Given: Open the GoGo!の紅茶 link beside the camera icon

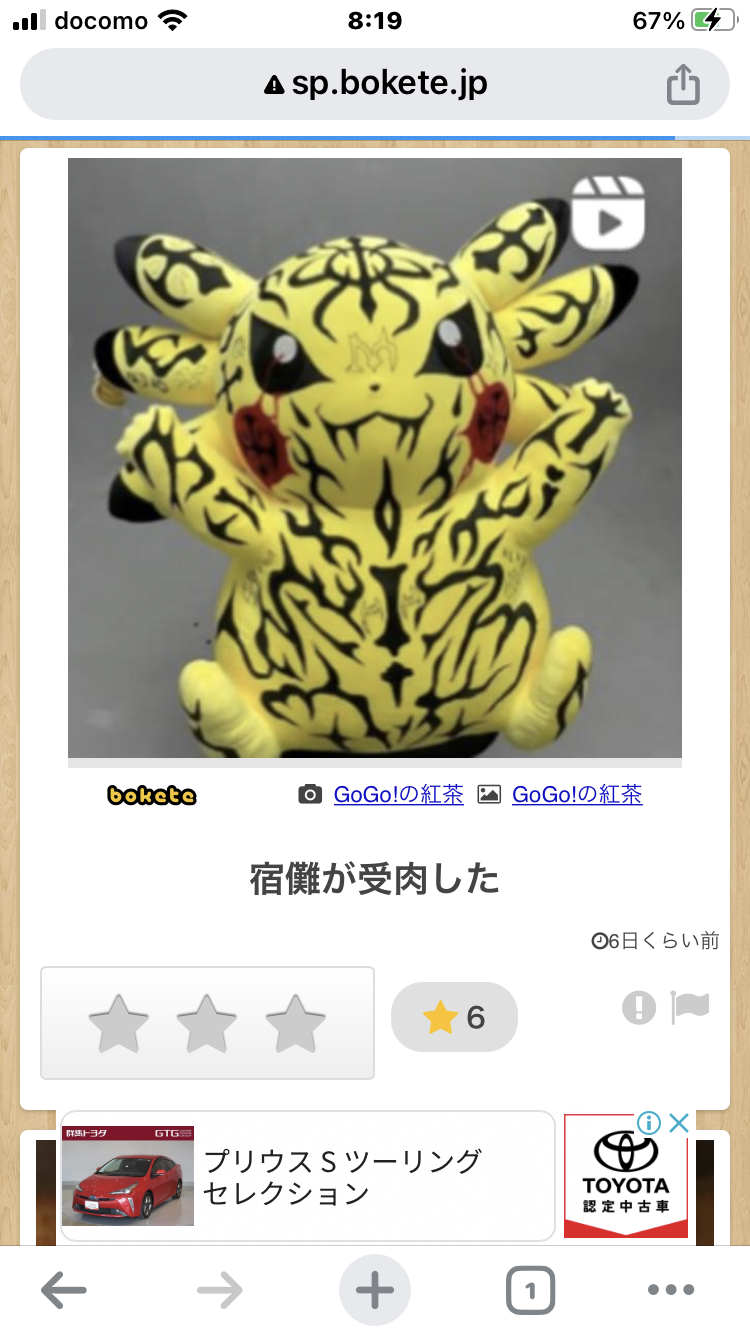Looking at the screenshot, I should (398, 794).
